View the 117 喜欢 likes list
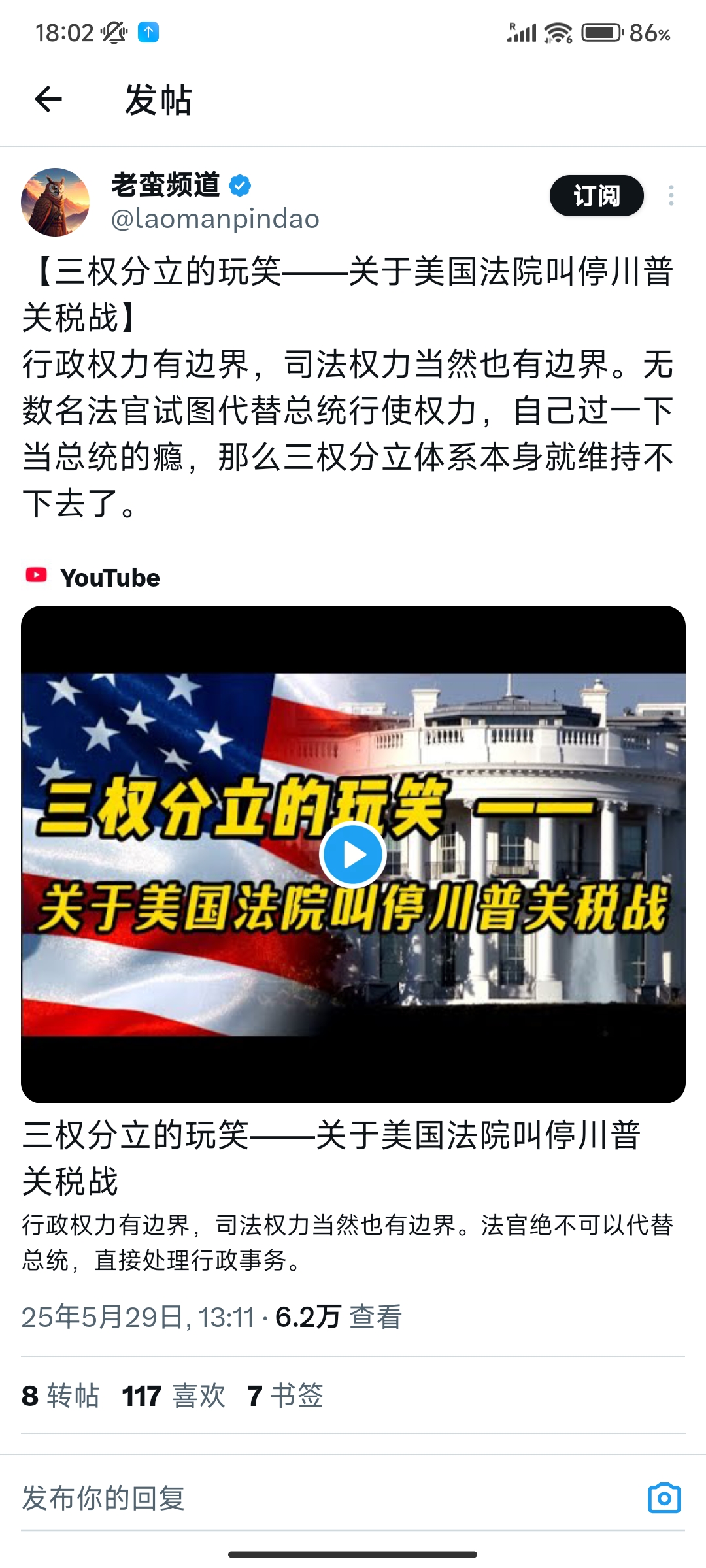The height and width of the screenshot is (1568, 706). coord(173,1396)
